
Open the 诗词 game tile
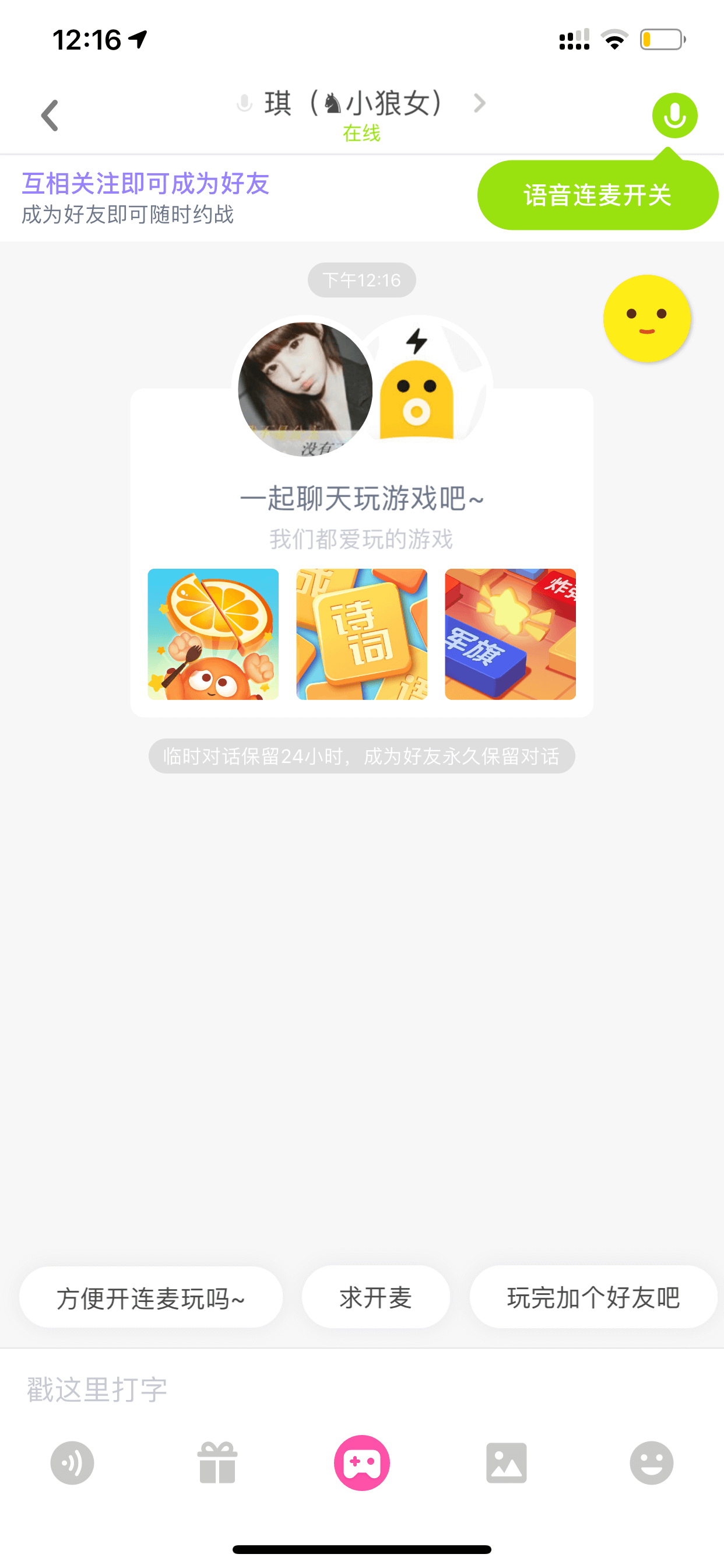(361, 633)
